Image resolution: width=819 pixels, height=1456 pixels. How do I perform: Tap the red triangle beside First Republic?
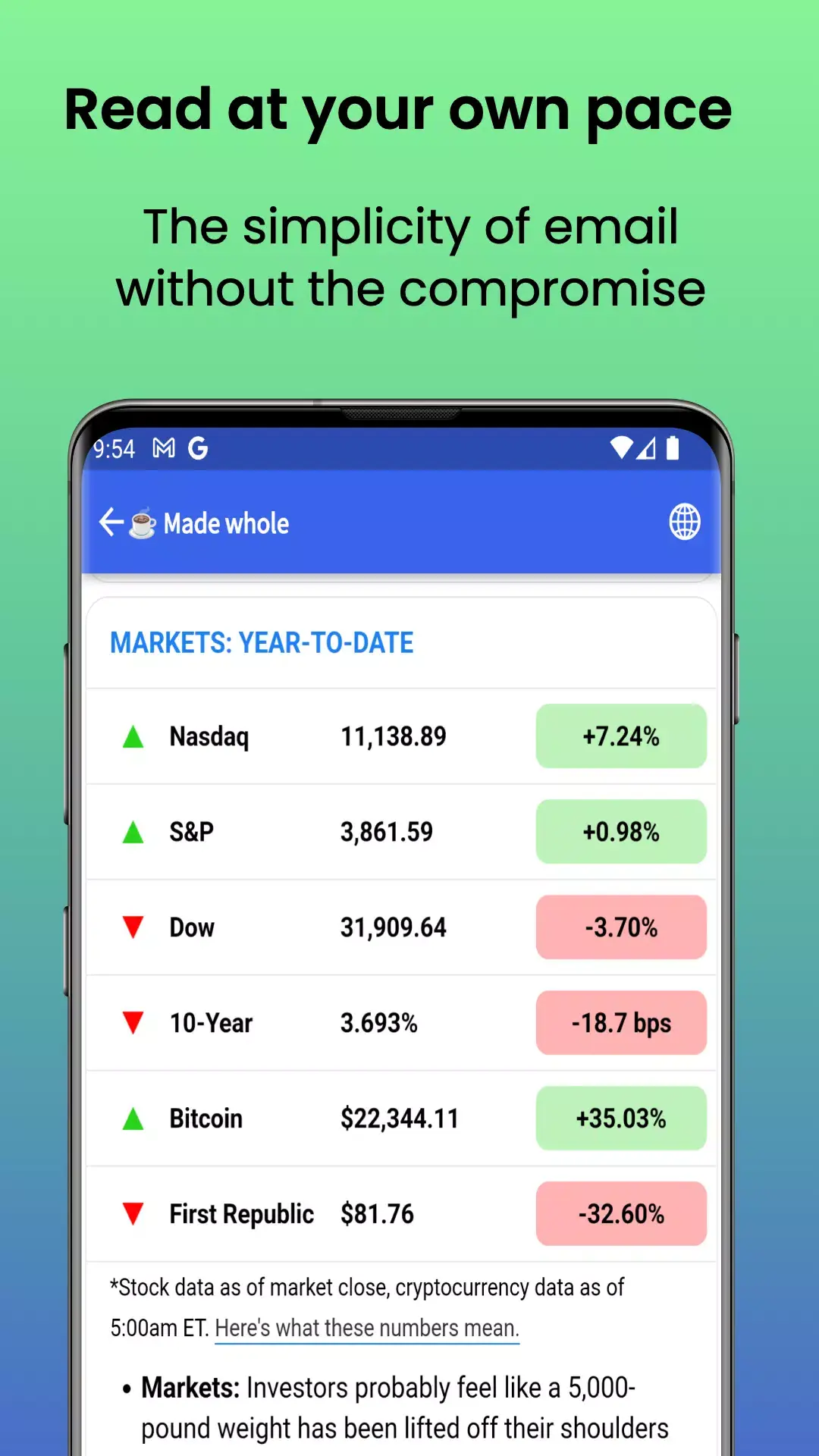point(134,1214)
